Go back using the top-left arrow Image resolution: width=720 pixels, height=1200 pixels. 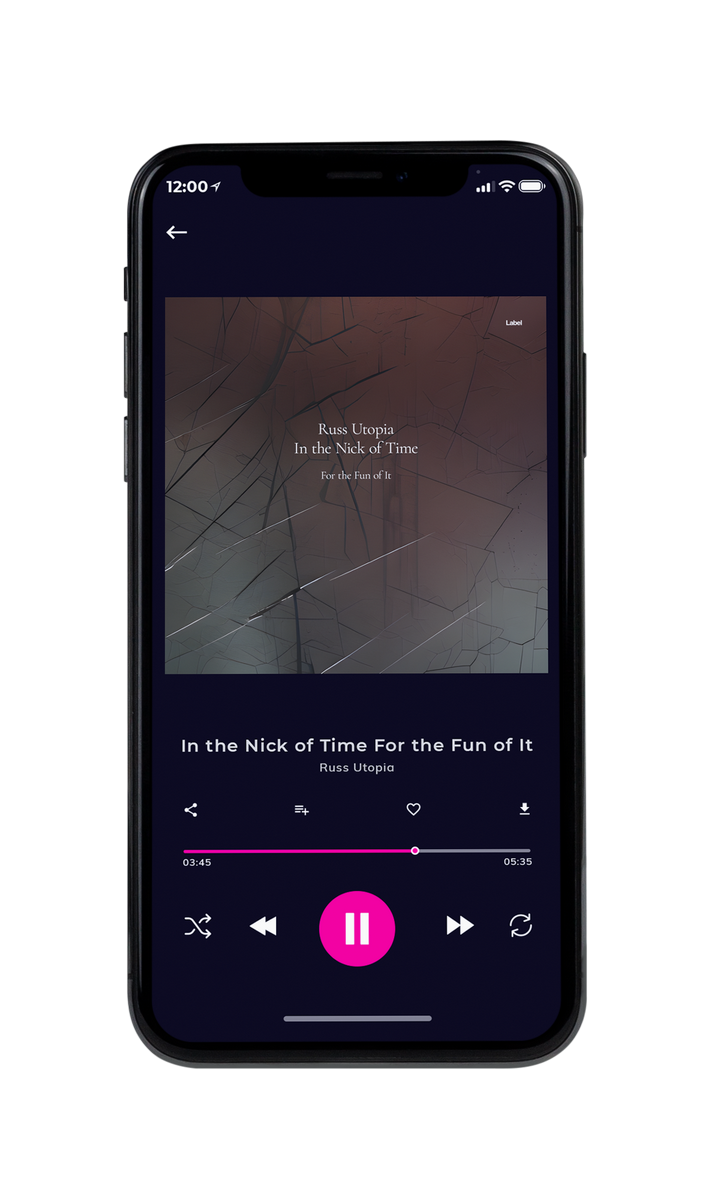pos(177,232)
